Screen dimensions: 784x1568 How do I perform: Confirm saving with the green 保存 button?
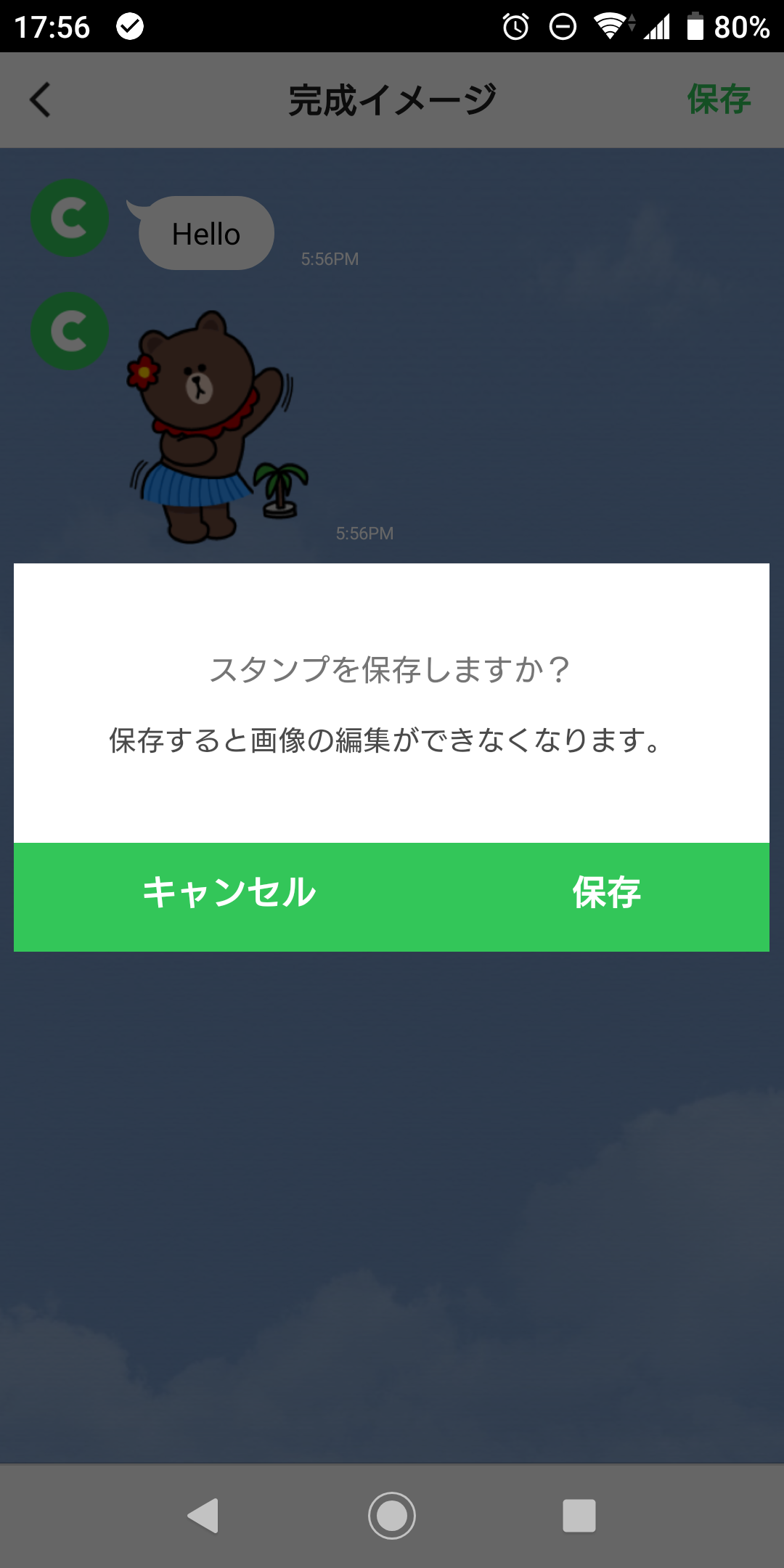(607, 893)
